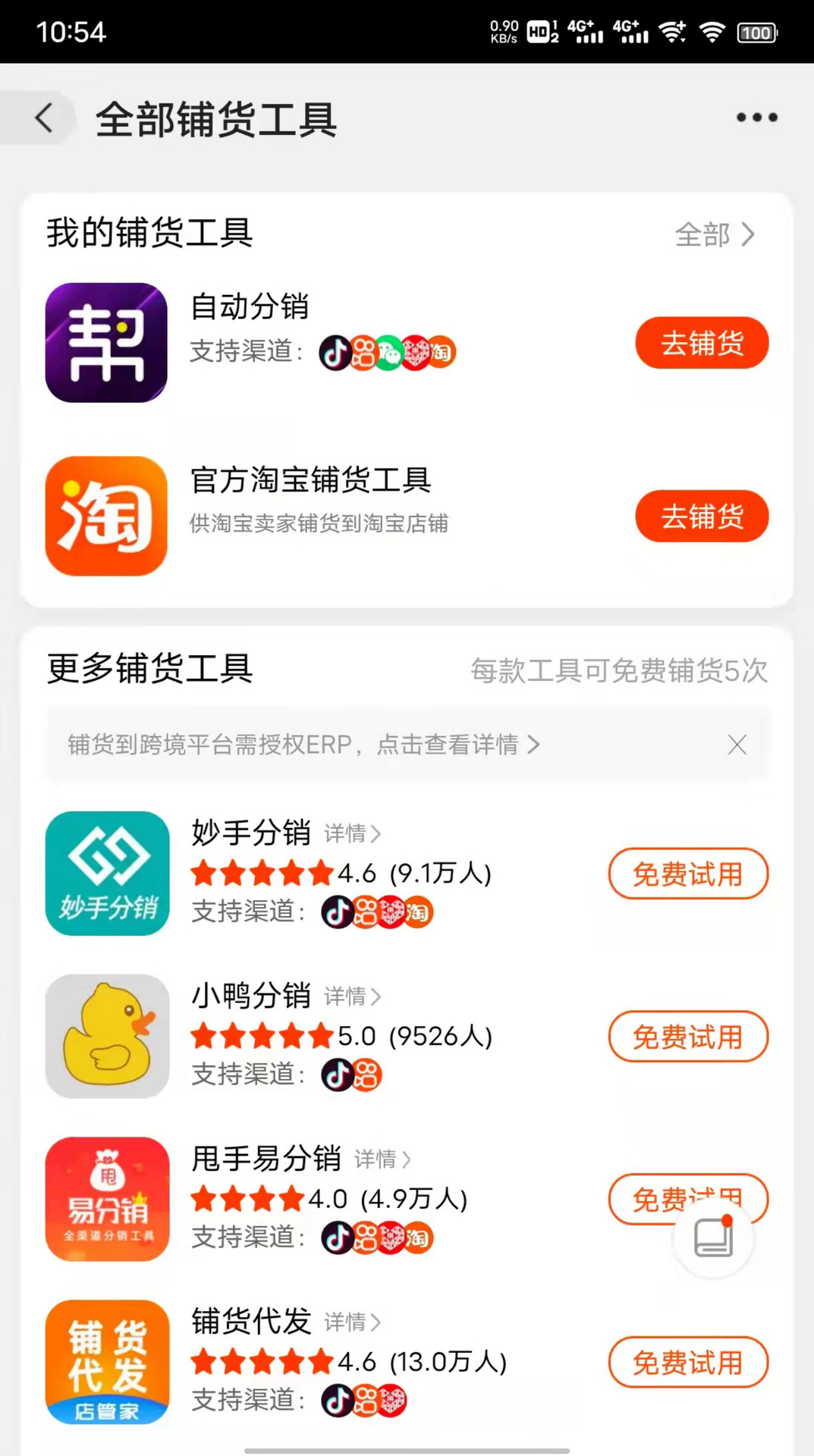Open the 甩手易分销 icon
The image size is (814, 1456).
click(x=107, y=1199)
